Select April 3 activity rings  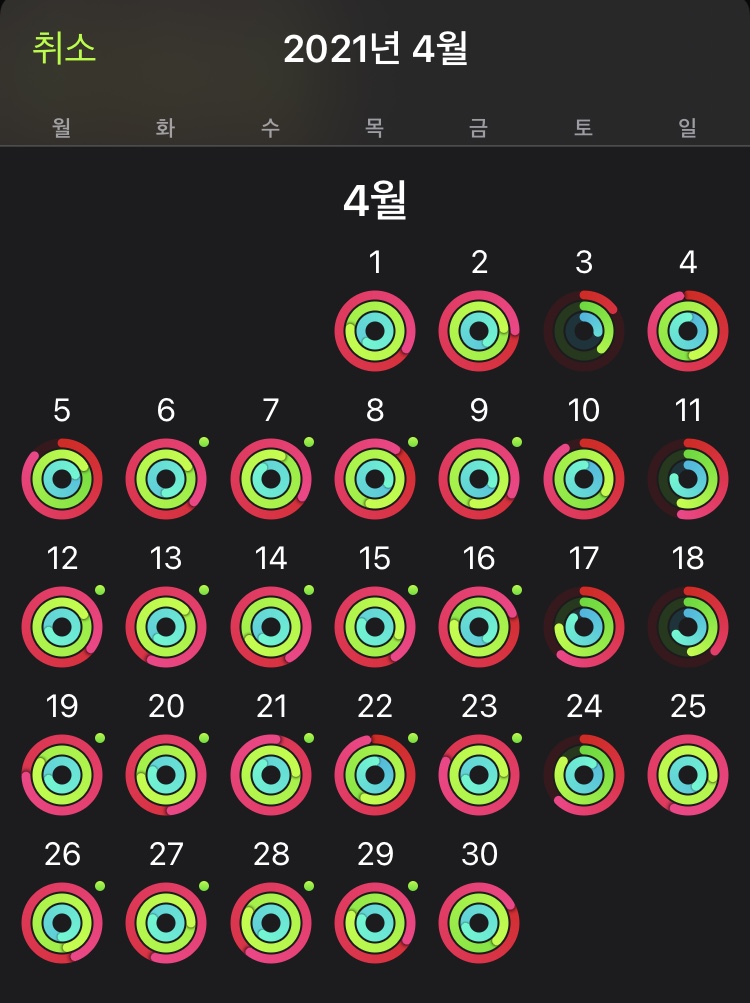(x=584, y=331)
